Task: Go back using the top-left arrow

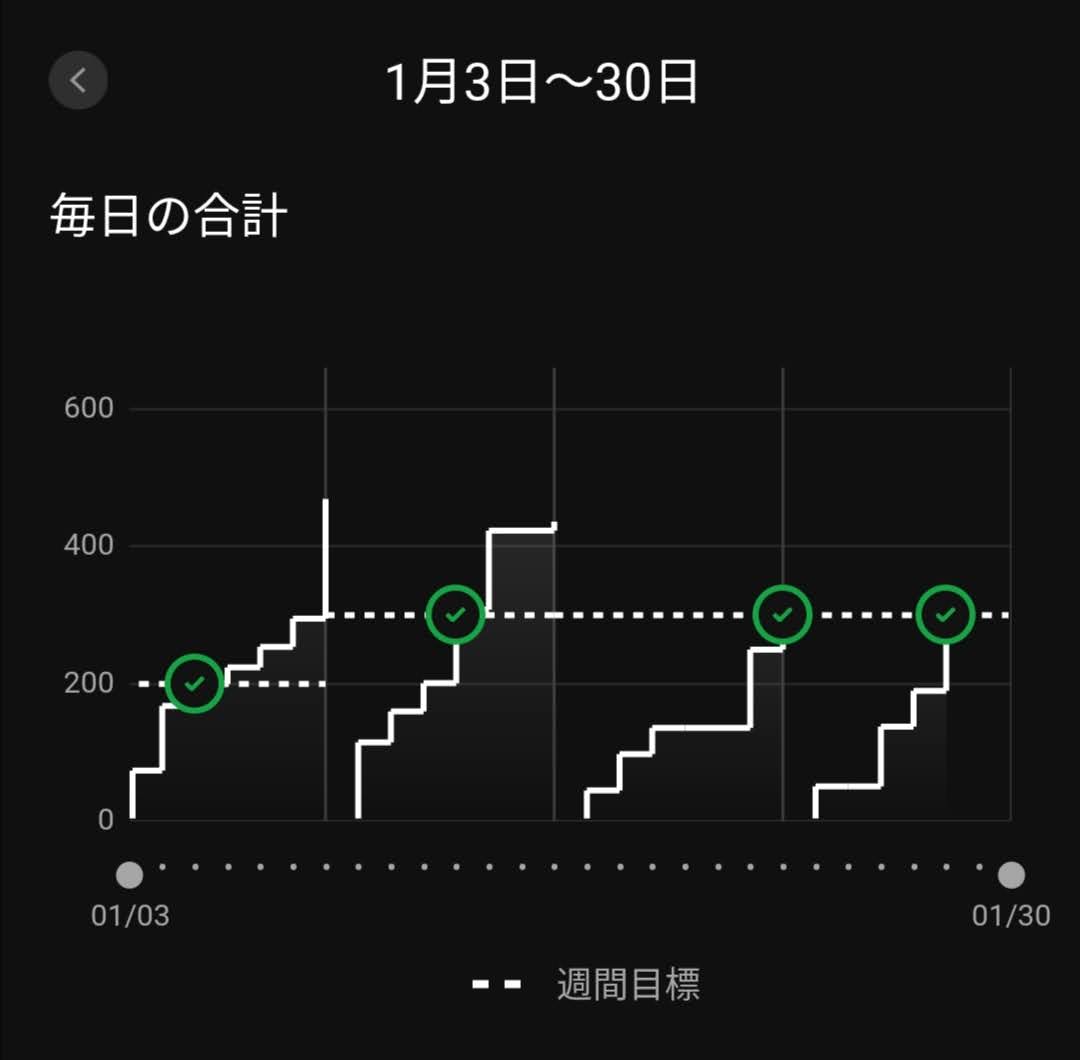Action: pos(78,80)
